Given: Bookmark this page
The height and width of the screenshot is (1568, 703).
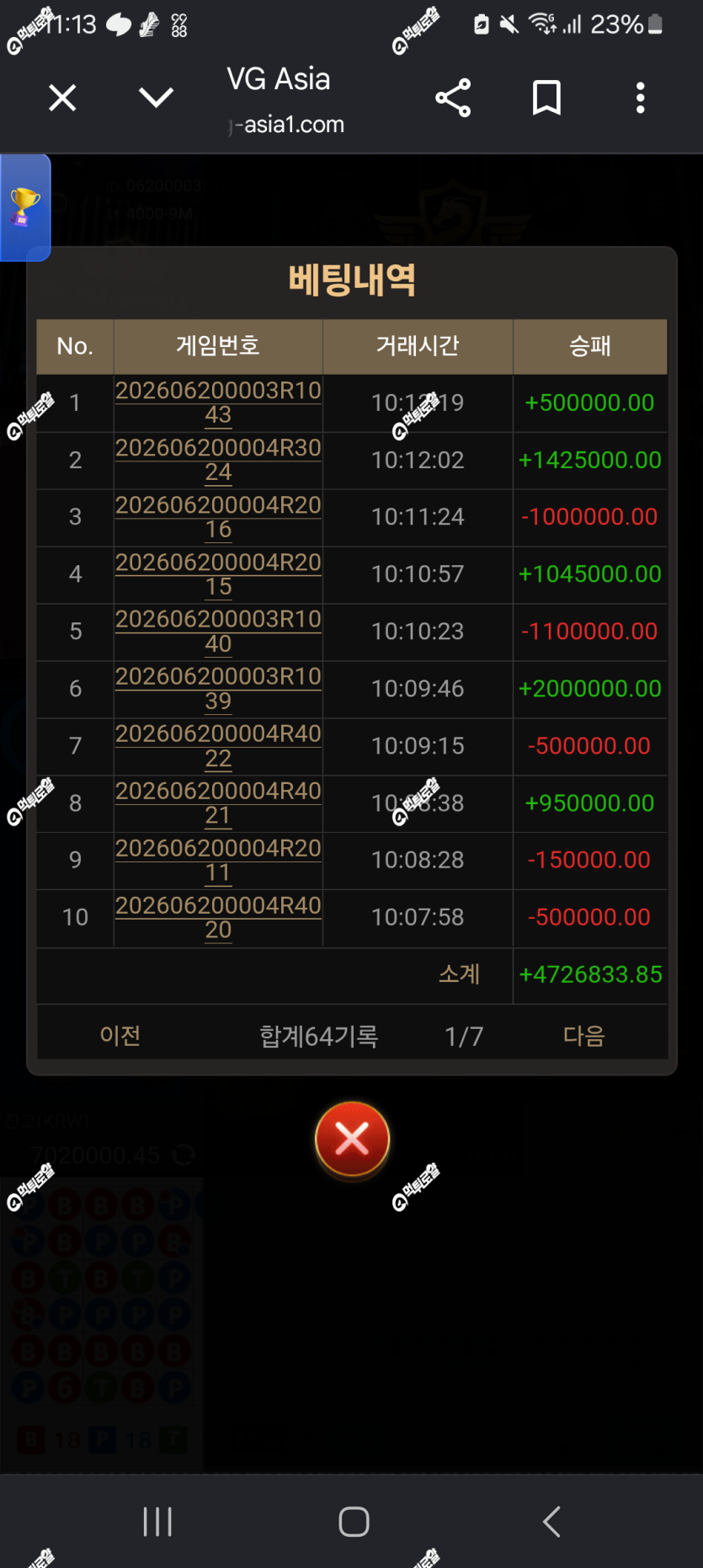Looking at the screenshot, I should pyautogui.click(x=546, y=98).
